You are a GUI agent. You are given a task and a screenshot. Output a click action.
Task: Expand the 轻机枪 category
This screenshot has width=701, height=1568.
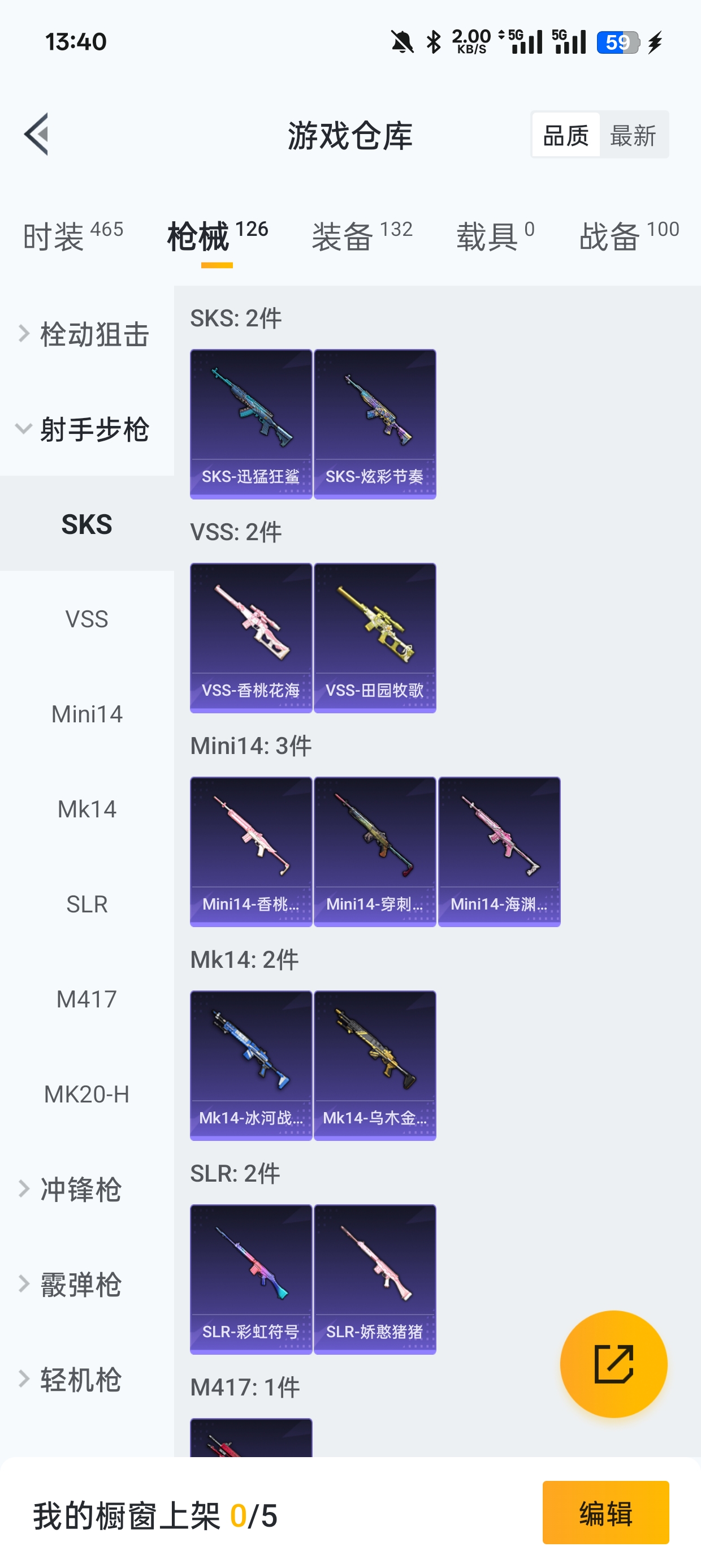(x=79, y=1379)
